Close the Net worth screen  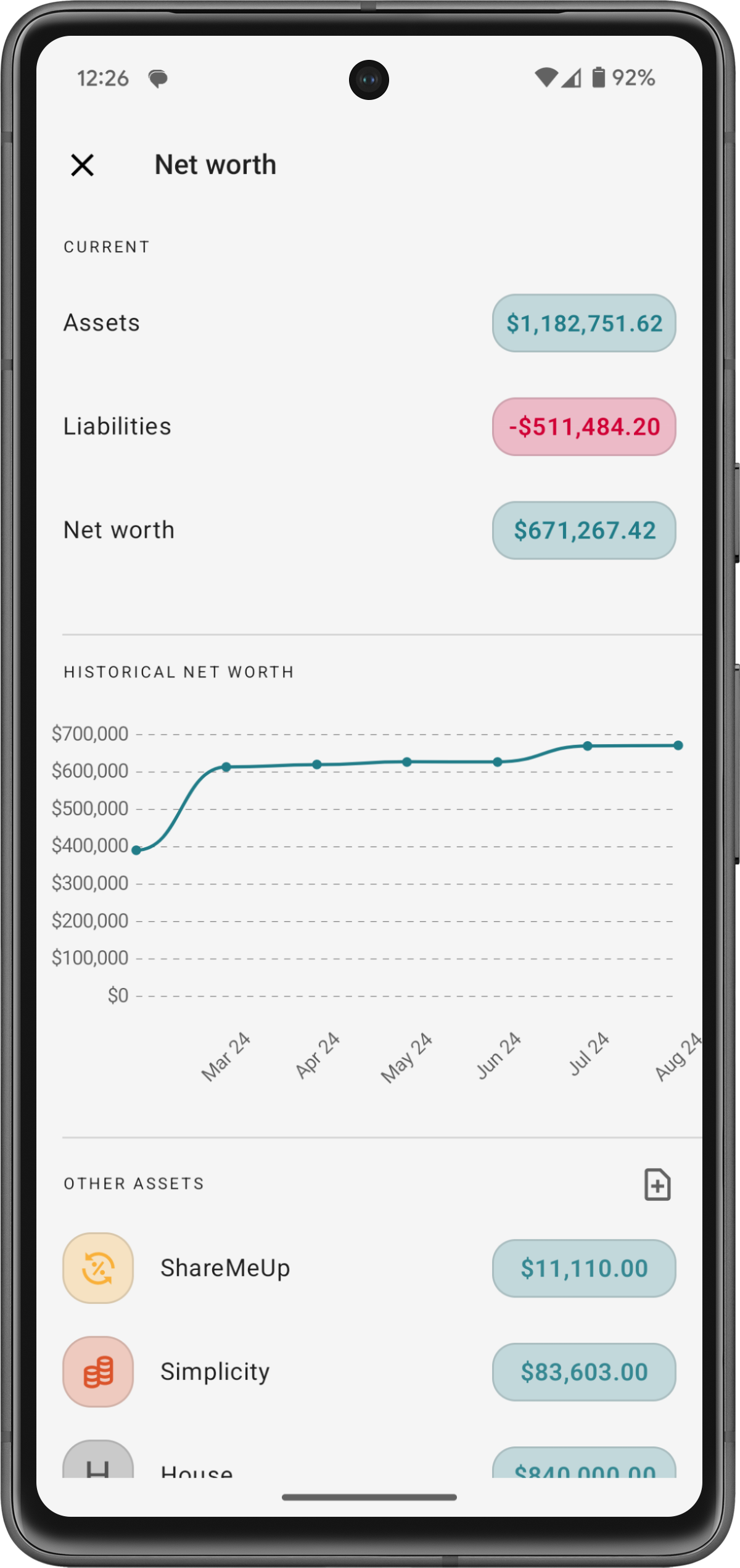coord(82,165)
